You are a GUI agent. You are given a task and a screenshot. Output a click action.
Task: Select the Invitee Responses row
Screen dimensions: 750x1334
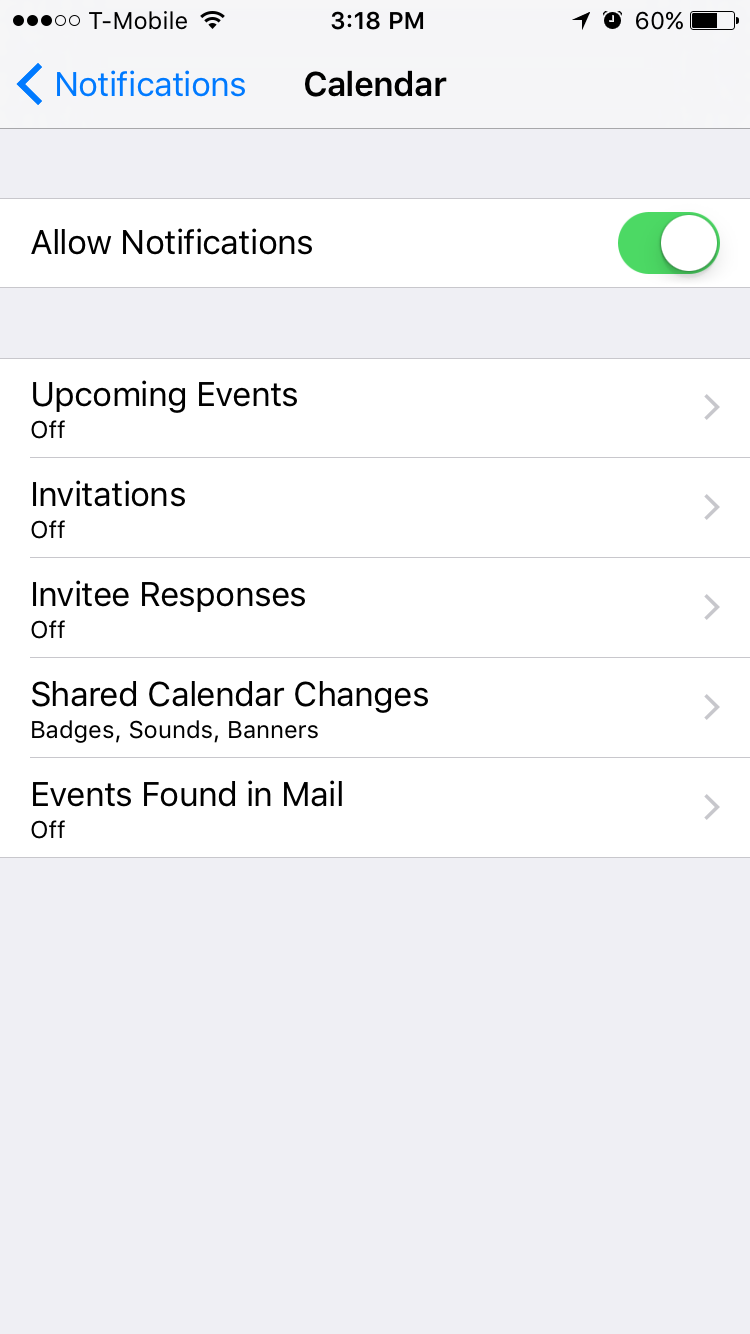click(375, 608)
